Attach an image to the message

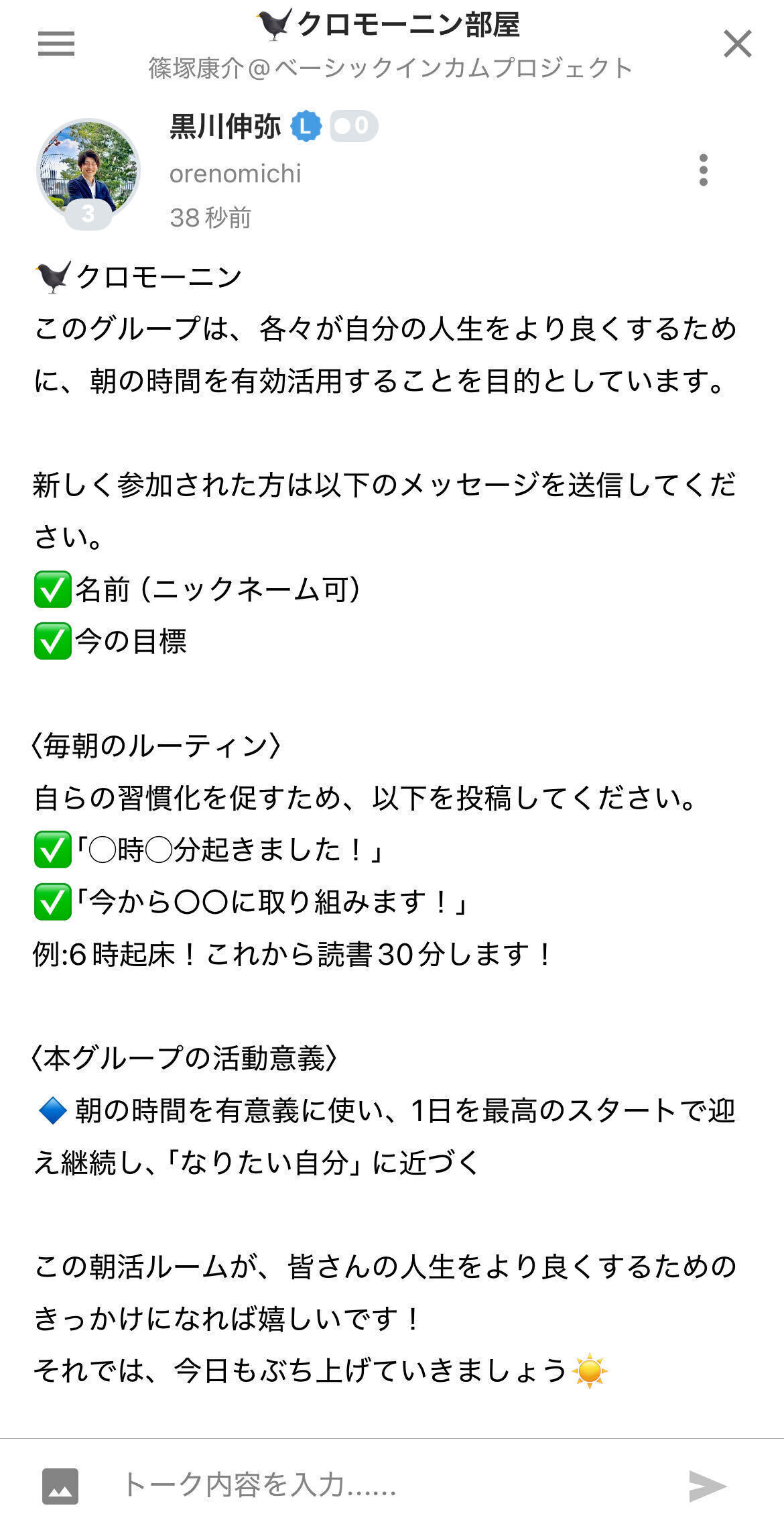tap(60, 1486)
